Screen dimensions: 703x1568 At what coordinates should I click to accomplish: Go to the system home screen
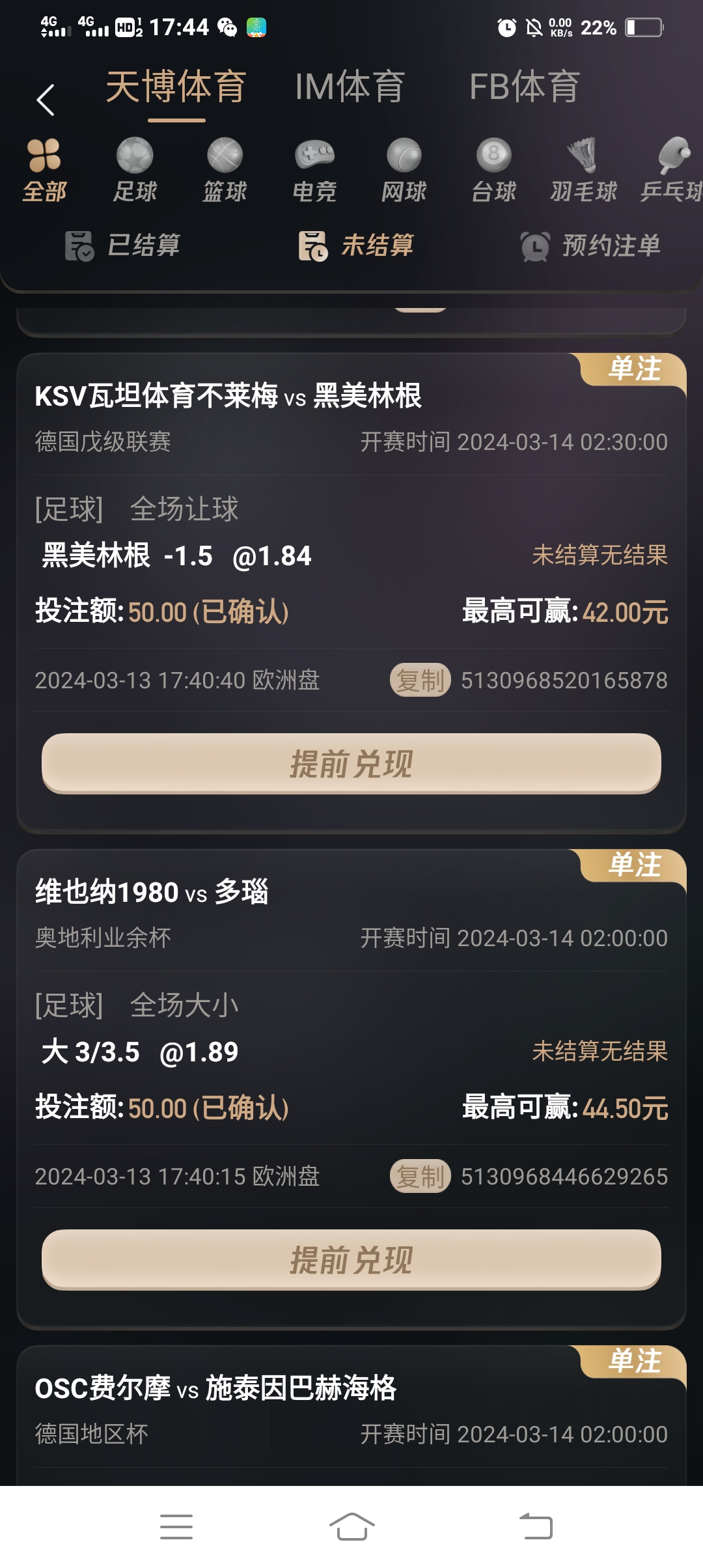coord(351,1527)
